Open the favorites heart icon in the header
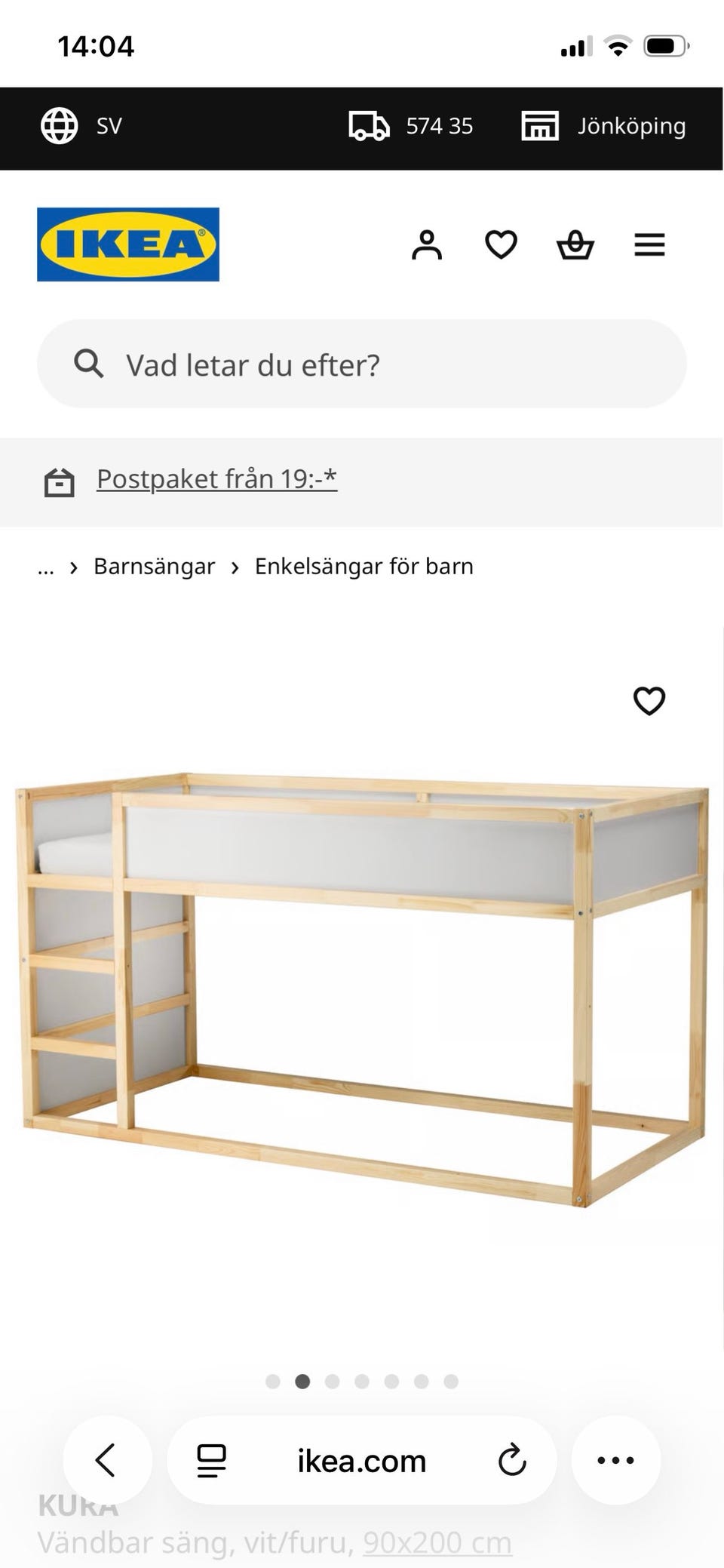Screen dimensions: 724x1568 (501, 244)
